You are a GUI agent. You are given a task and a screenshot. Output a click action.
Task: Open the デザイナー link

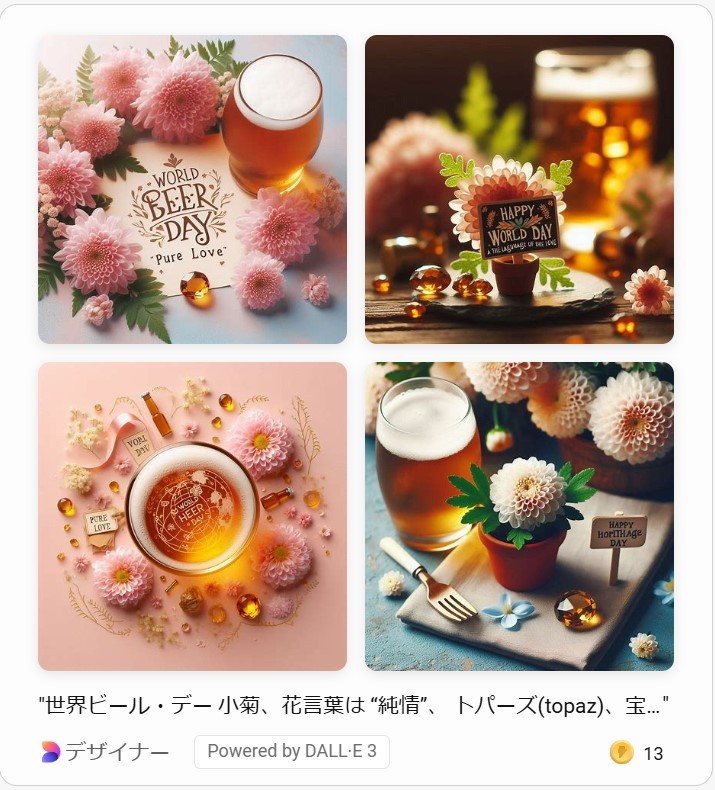click(x=106, y=752)
